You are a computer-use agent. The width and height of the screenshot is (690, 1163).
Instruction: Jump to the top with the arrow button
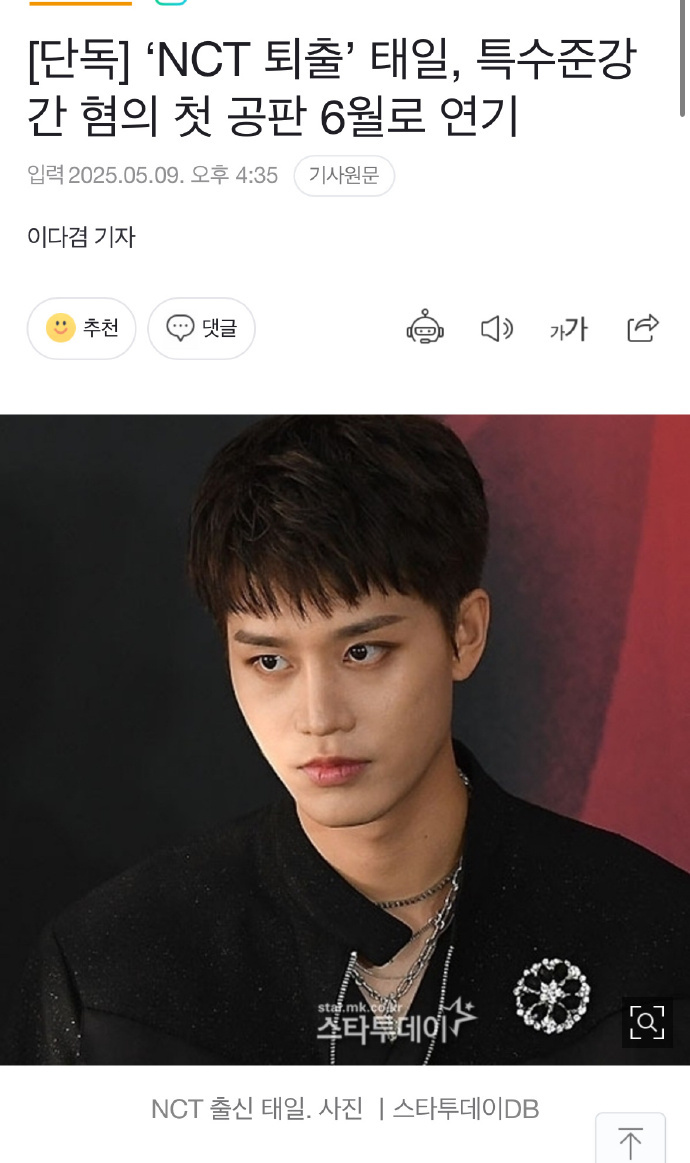(630, 1141)
